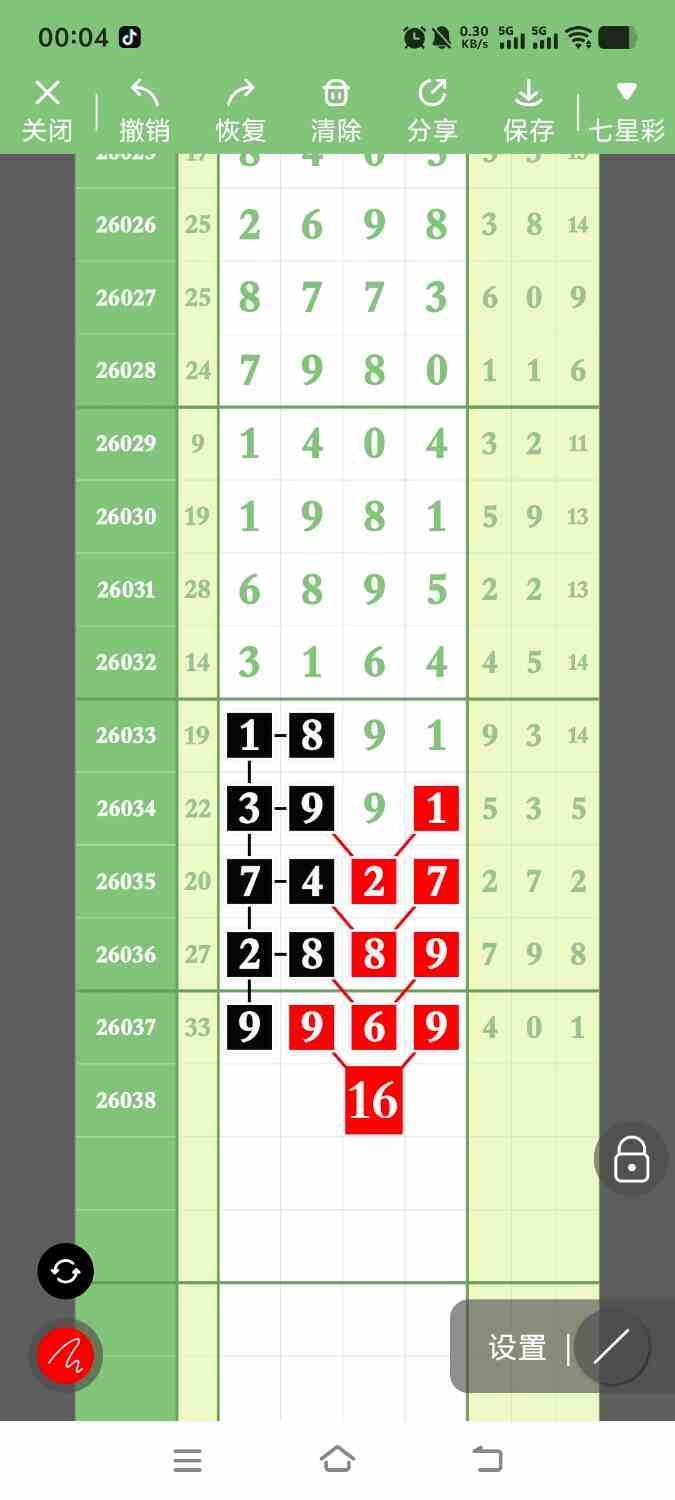Select the straight line tool
This screenshot has width=675, height=1500.
611,1348
